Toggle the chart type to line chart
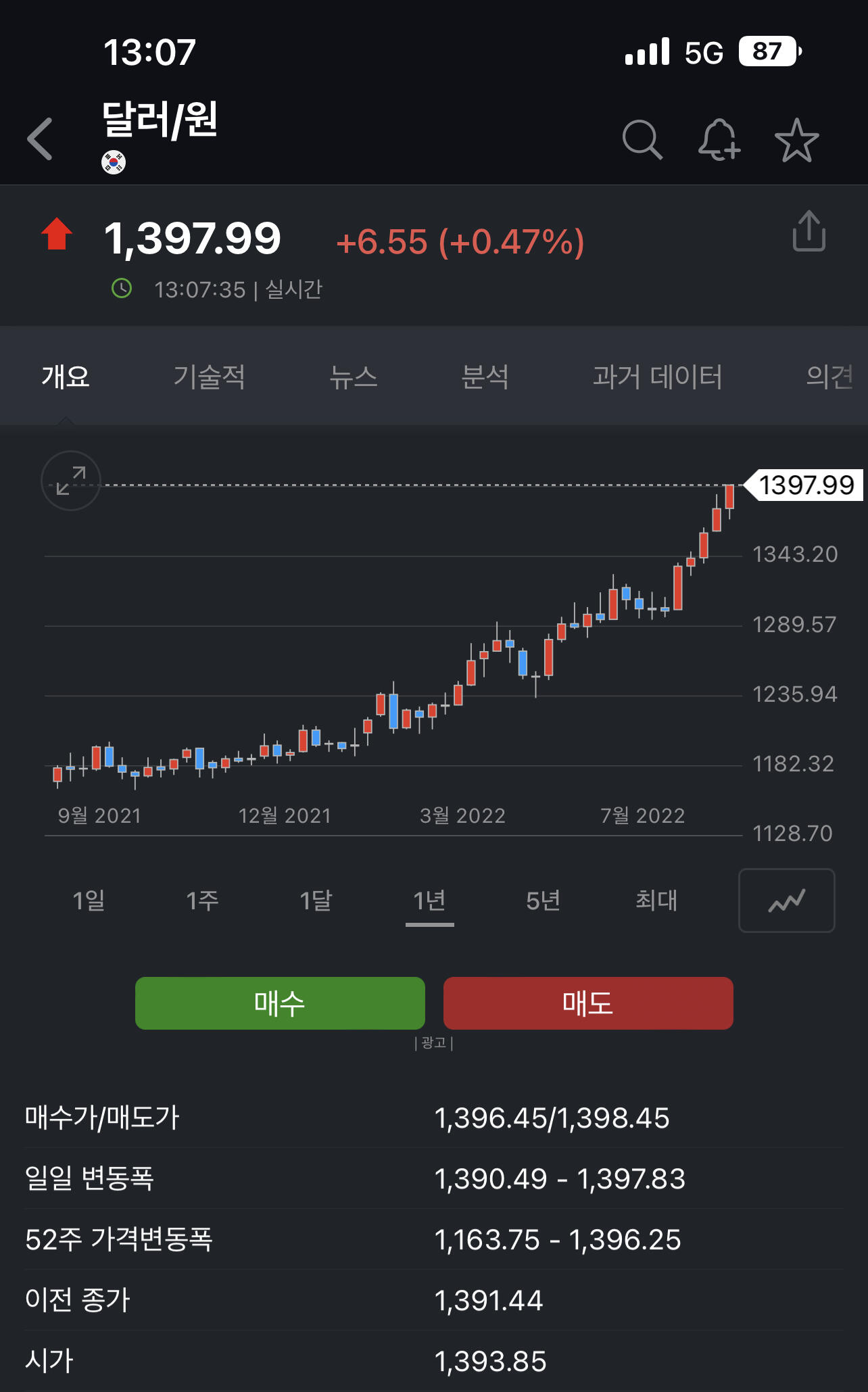This screenshot has width=868, height=1392. [786, 901]
